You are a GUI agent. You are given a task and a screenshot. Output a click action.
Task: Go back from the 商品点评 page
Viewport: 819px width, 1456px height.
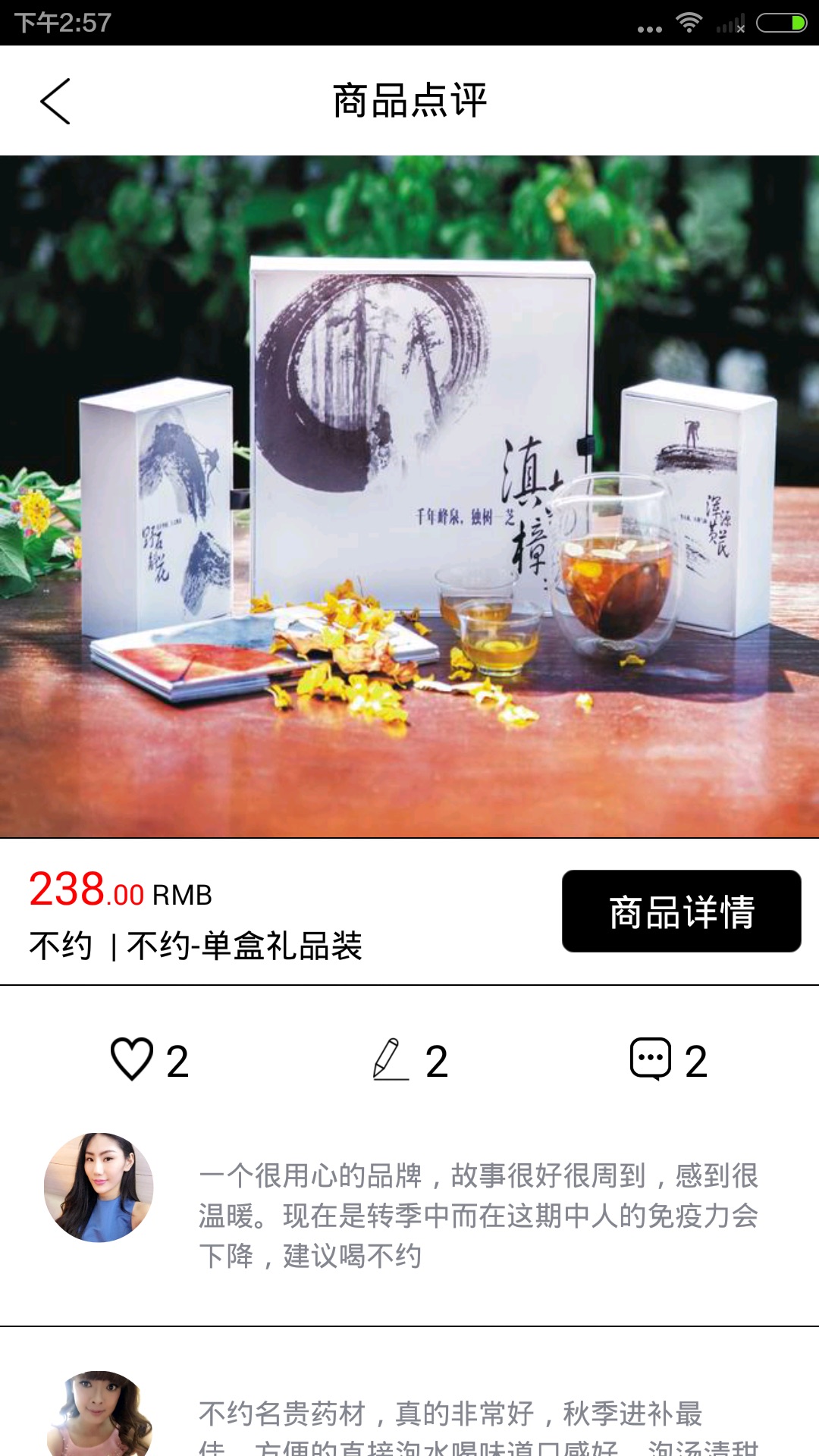coord(55,101)
